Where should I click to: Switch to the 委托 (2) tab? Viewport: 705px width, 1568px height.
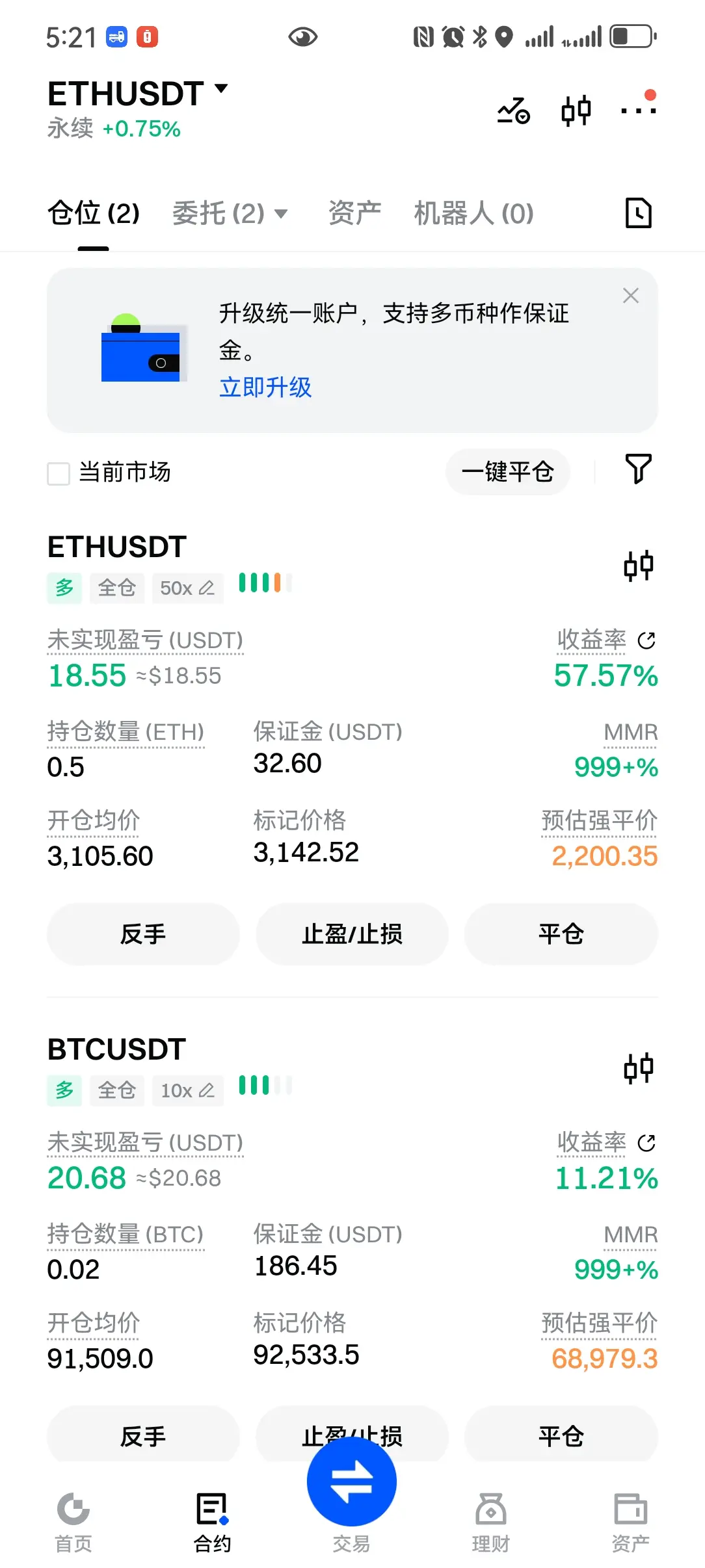click(229, 213)
